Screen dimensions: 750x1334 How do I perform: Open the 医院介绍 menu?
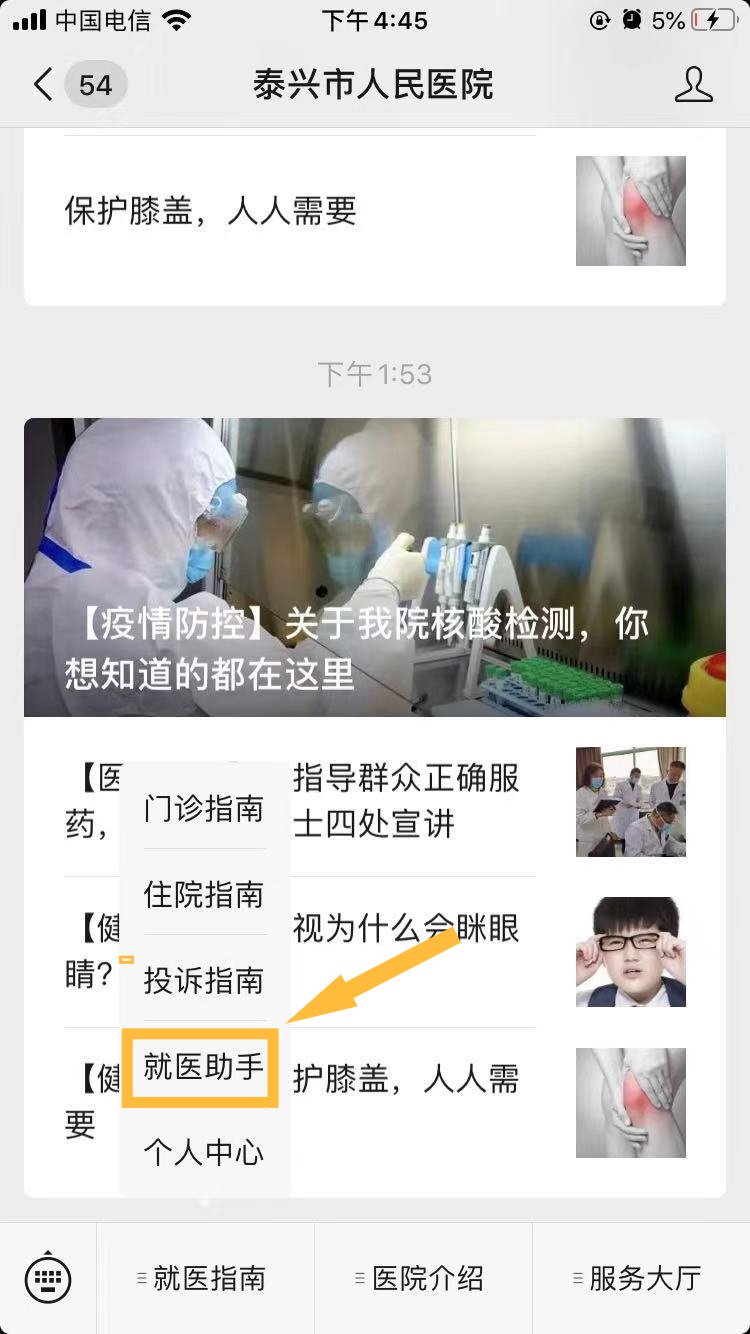point(423,1278)
